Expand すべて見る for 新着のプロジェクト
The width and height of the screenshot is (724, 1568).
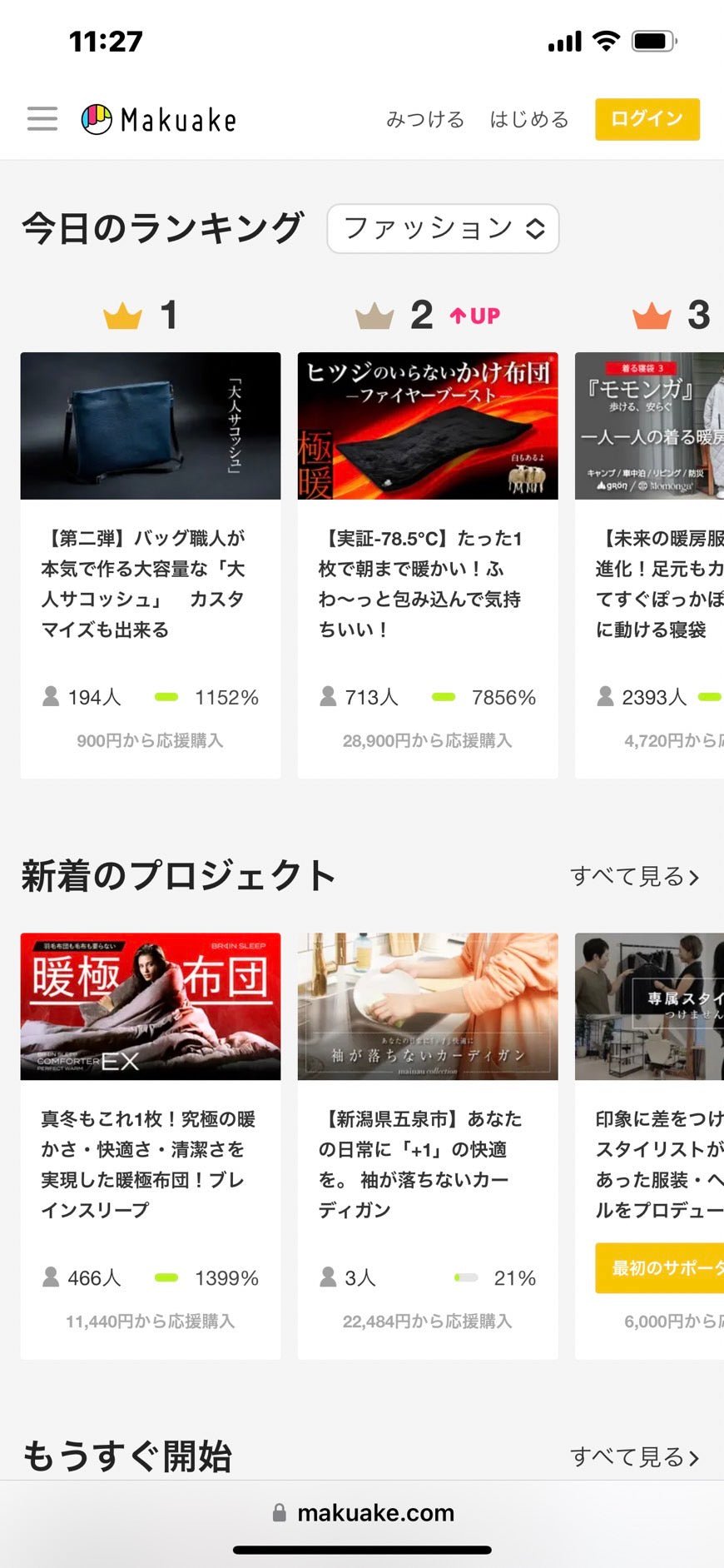point(634,876)
